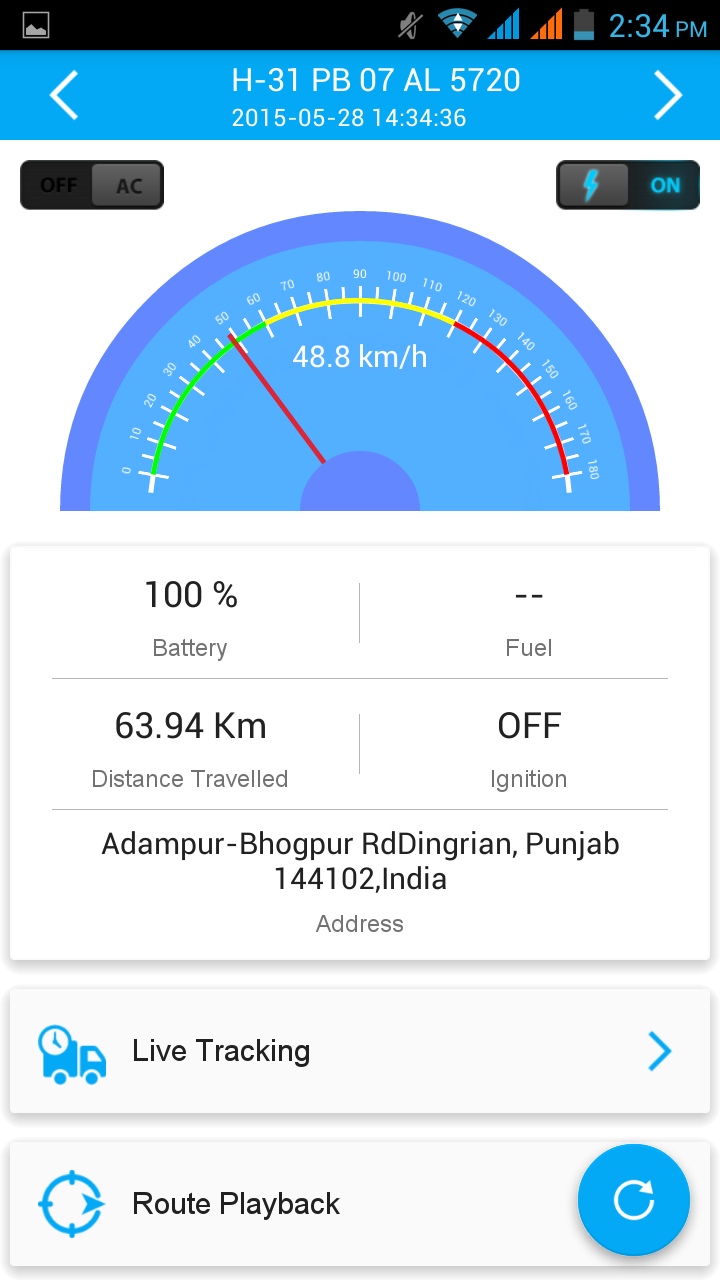The height and width of the screenshot is (1280, 720).
Task: Toggle the AC switch
Action: (x=92, y=185)
